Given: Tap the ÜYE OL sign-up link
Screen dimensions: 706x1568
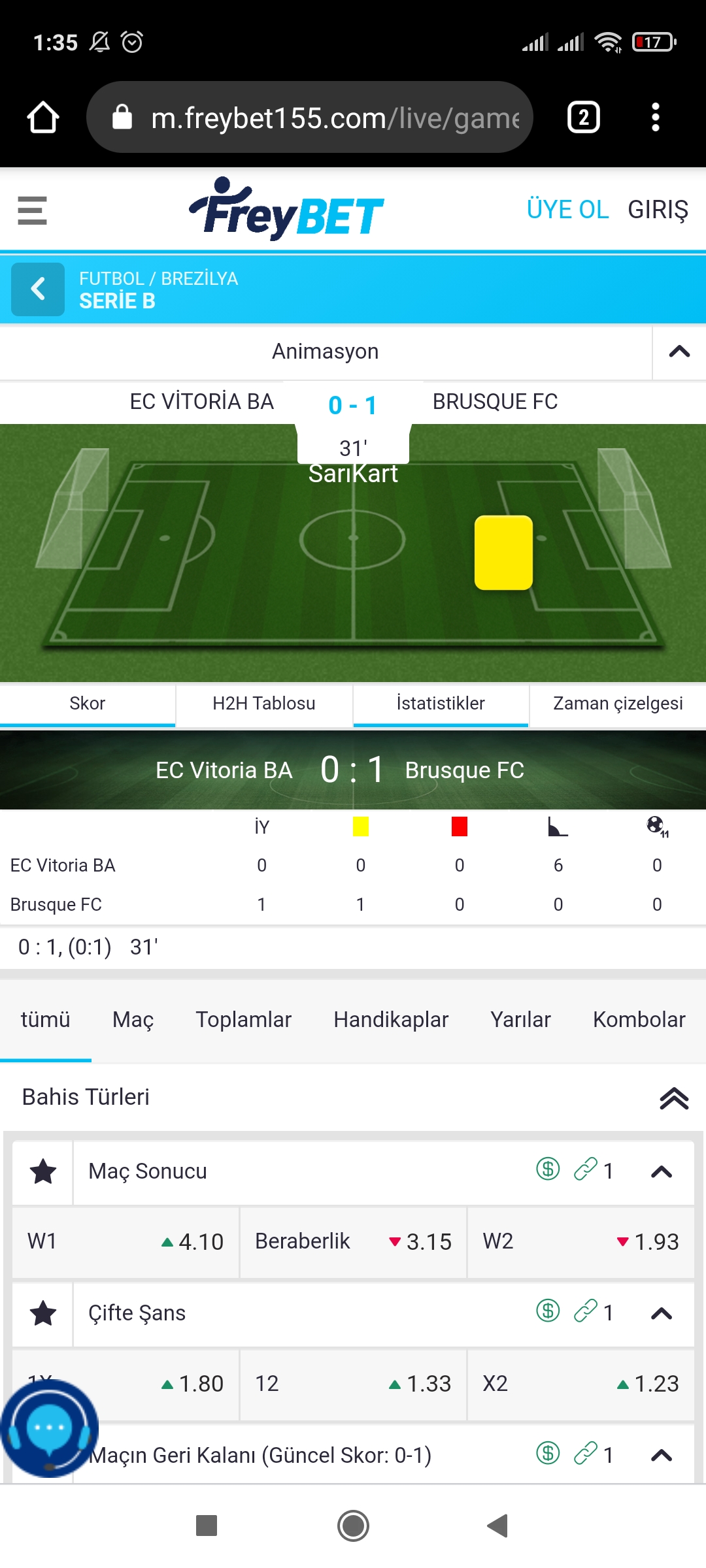Looking at the screenshot, I should pyautogui.click(x=567, y=210).
